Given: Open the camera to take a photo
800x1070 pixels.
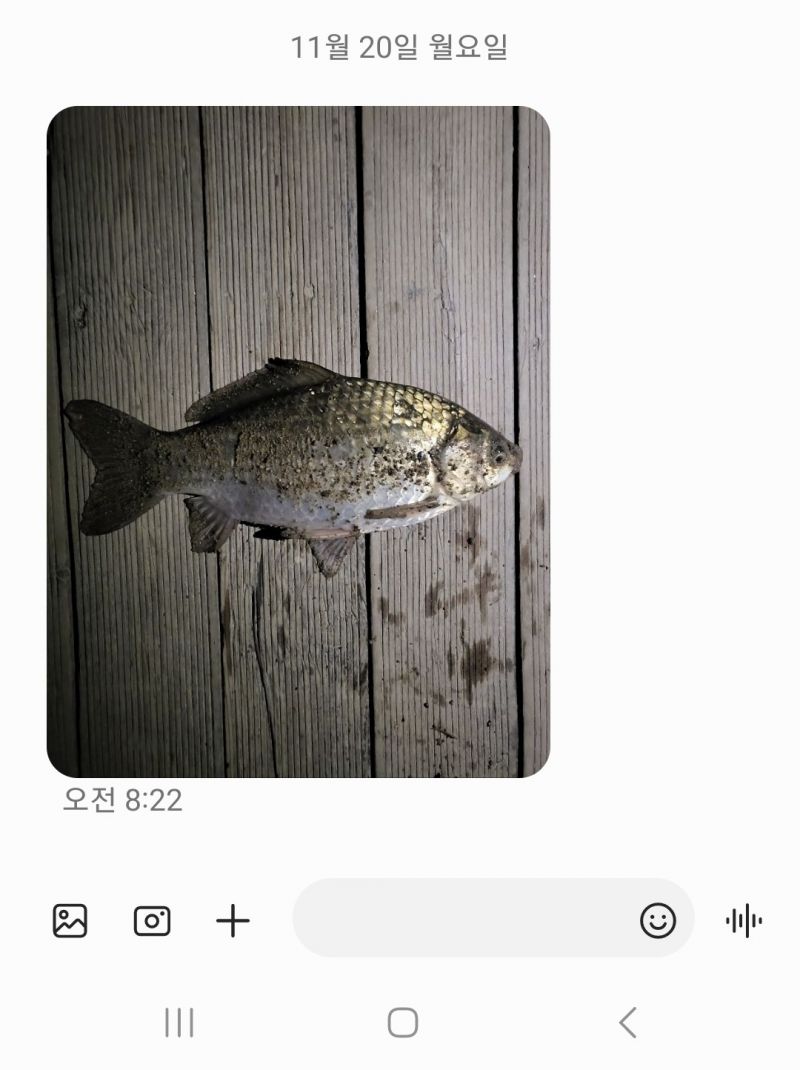Looking at the screenshot, I should click(x=152, y=920).
